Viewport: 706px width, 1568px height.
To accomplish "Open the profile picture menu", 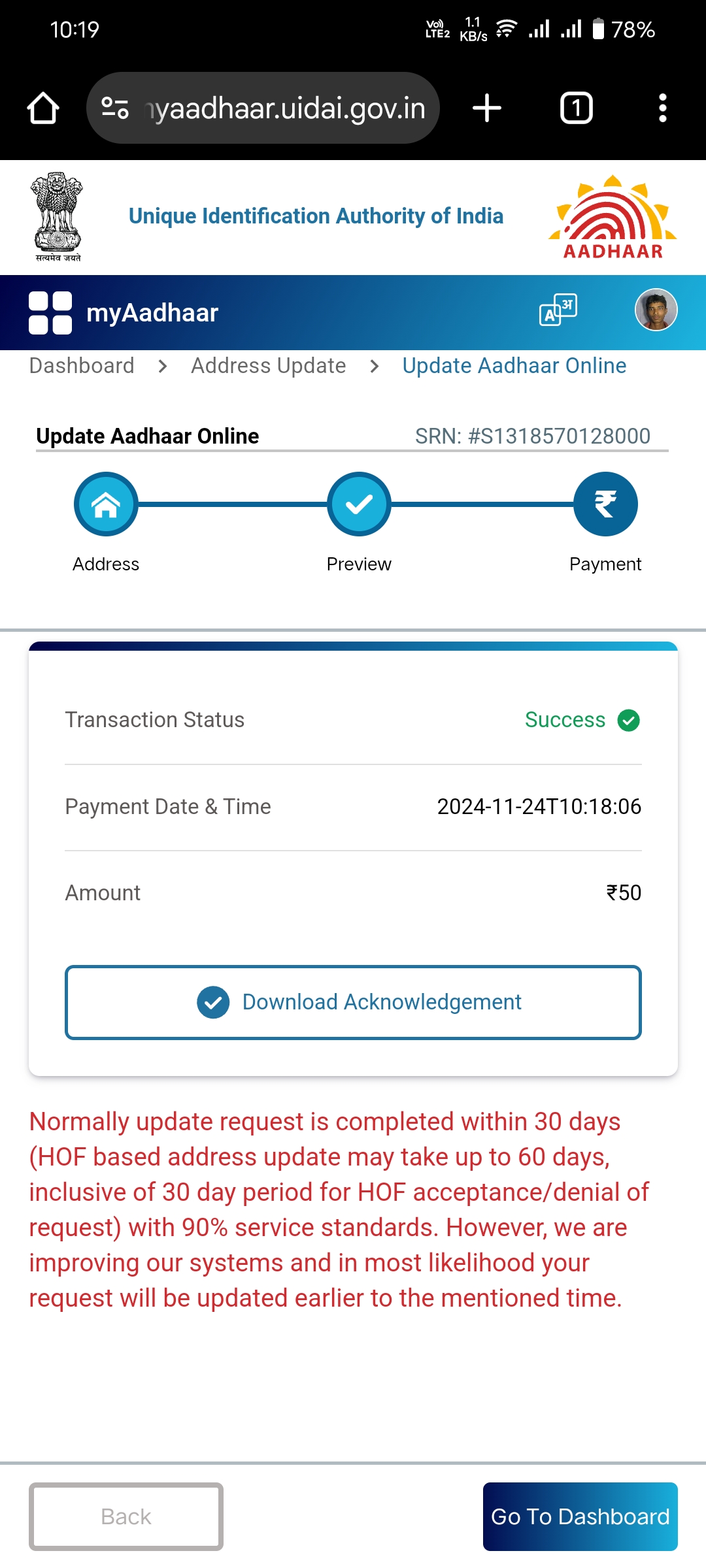I will pyautogui.click(x=656, y=310).
